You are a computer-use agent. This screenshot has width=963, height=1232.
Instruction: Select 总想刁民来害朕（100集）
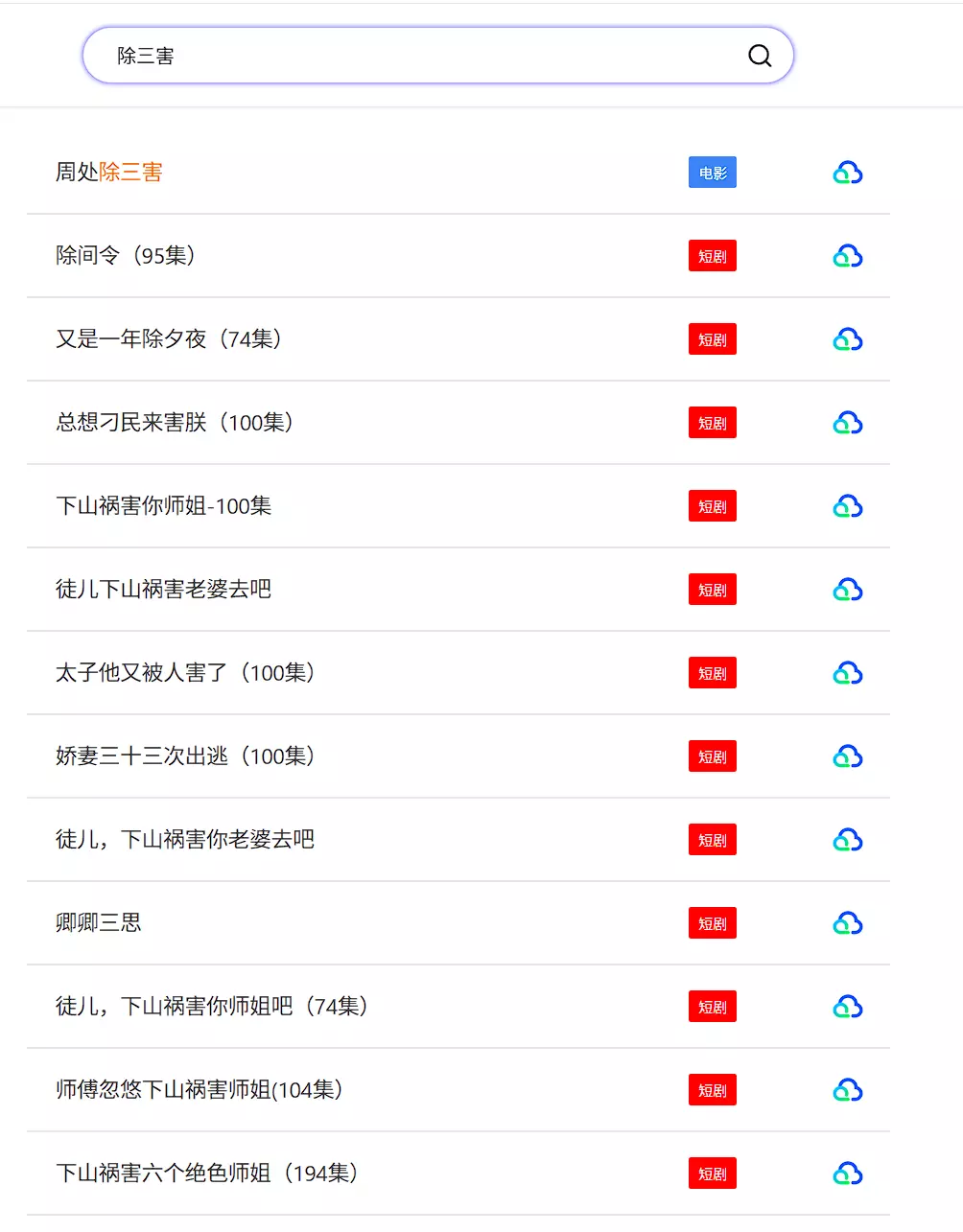click(175, 423)
